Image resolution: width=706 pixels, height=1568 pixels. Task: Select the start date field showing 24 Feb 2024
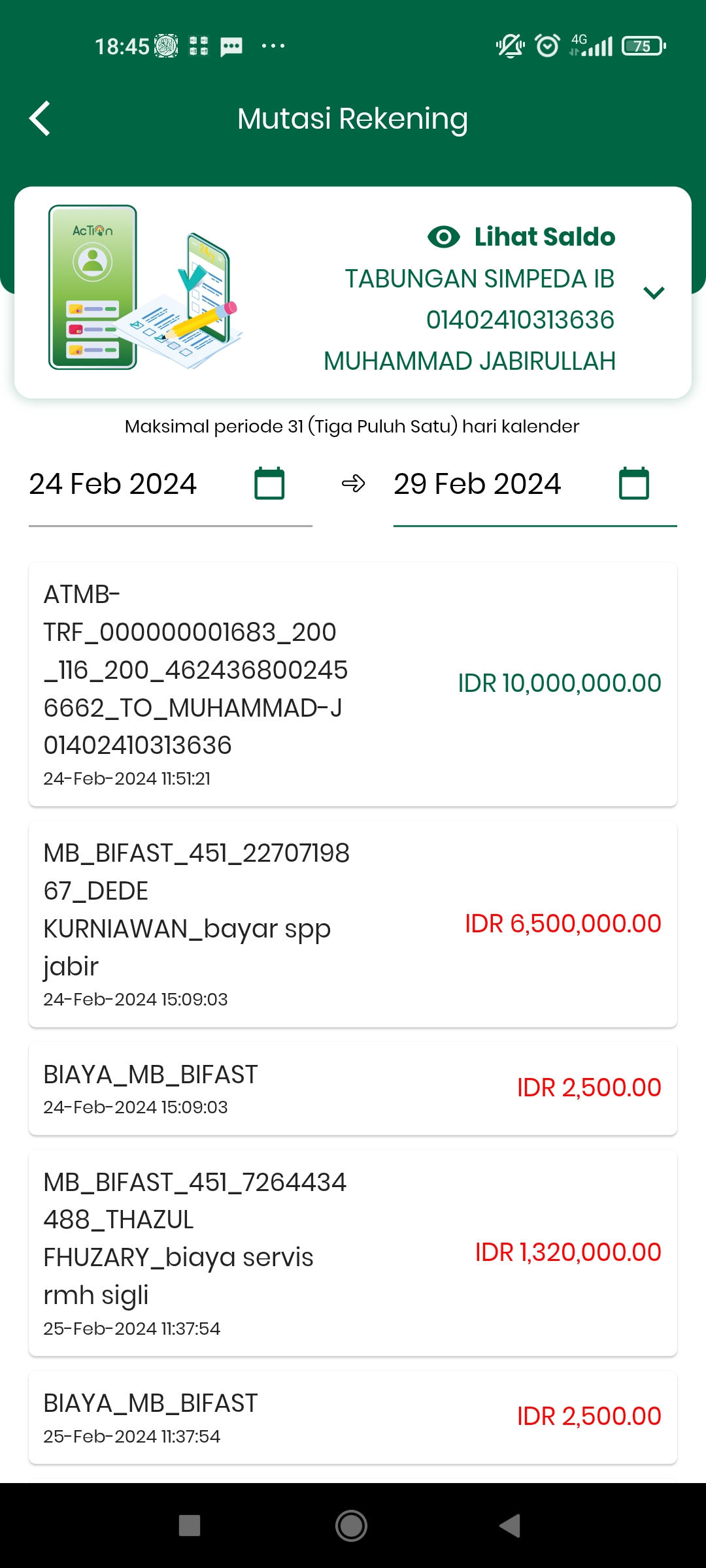[x=114, y=483]
